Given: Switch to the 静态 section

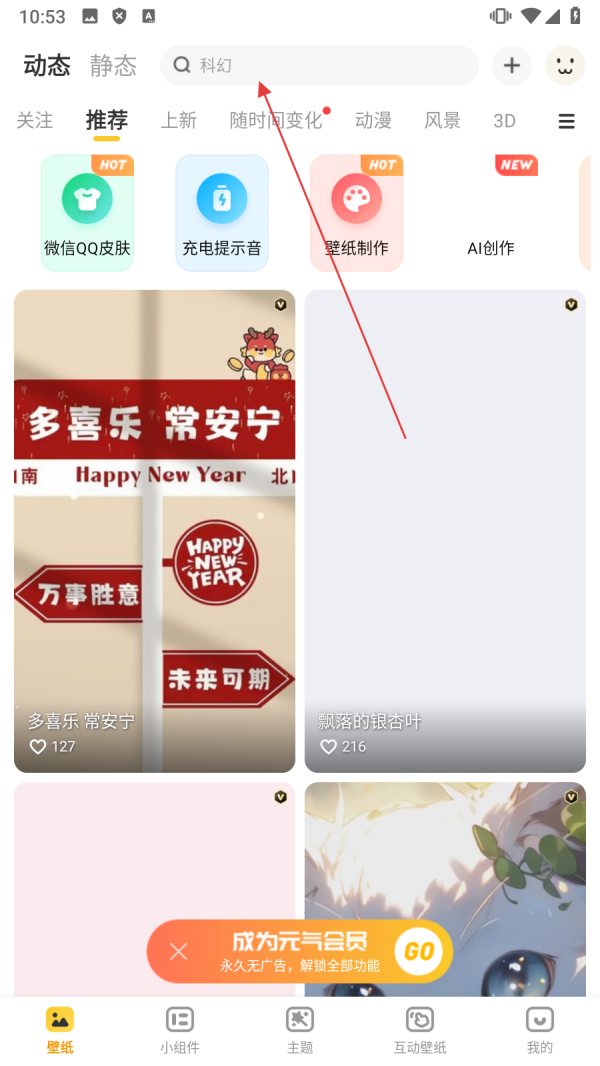Looking at the screenshot, I should click(x=113, y=66).
